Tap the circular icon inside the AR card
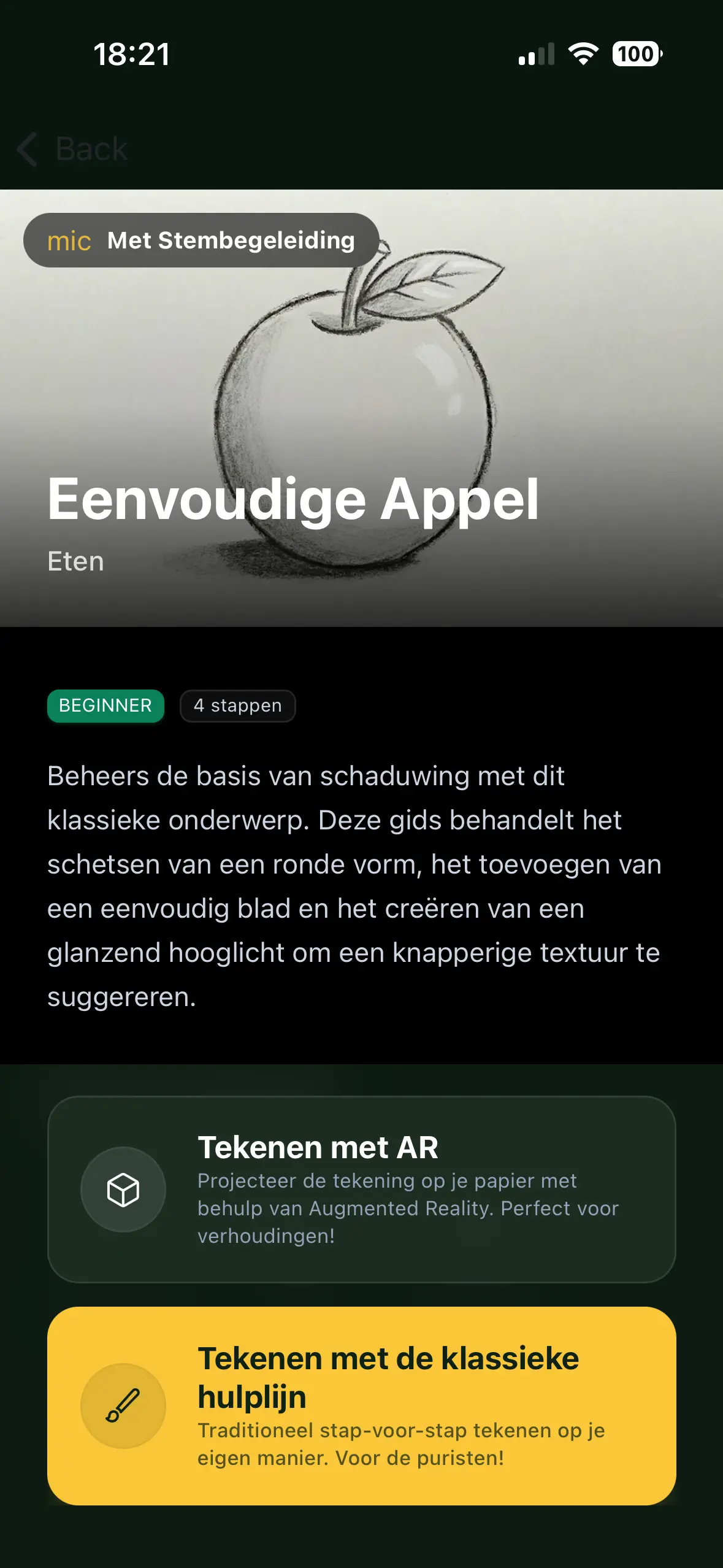This screenshot has height=1568, width=723. pyautogui.click(x=123, y=1189)
